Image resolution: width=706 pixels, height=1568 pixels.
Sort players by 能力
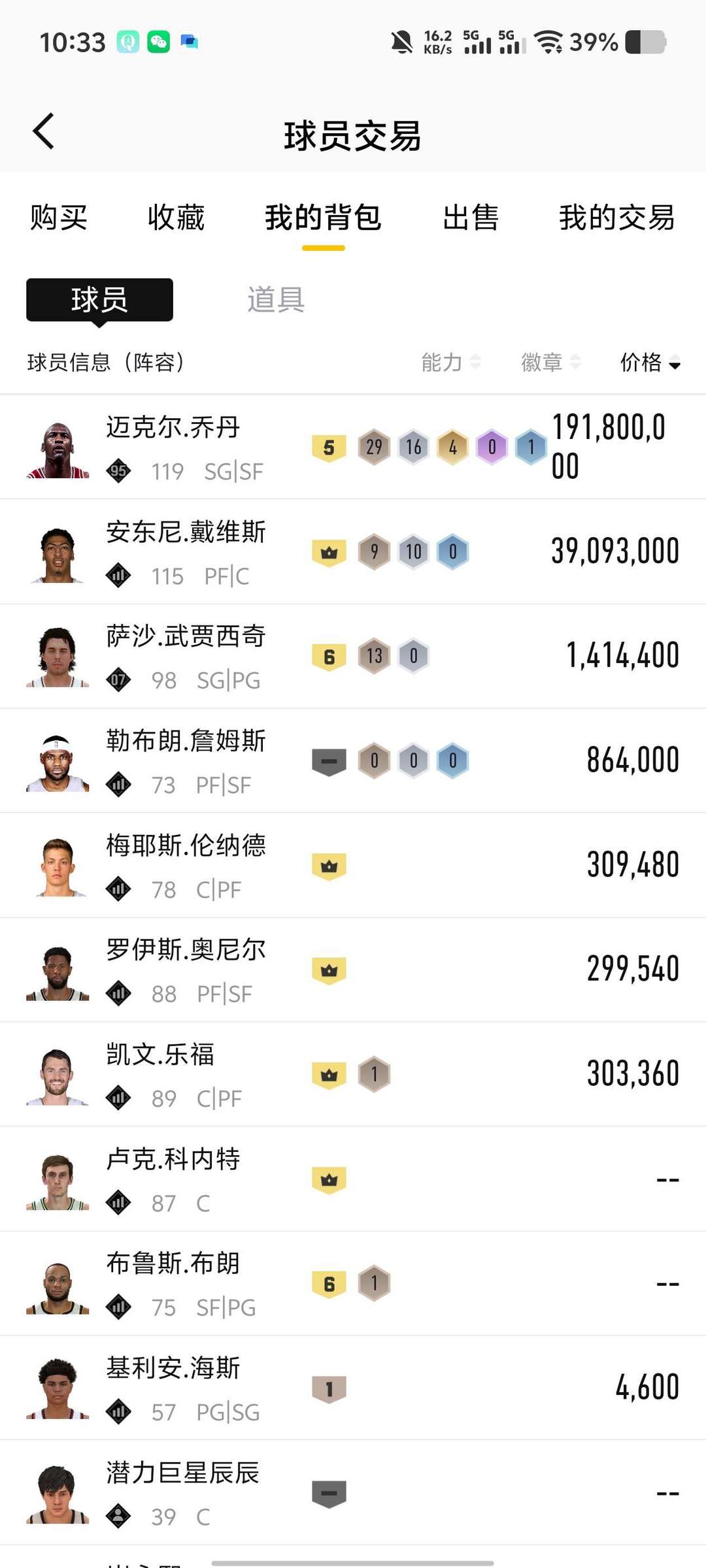[x=450, y=362]
